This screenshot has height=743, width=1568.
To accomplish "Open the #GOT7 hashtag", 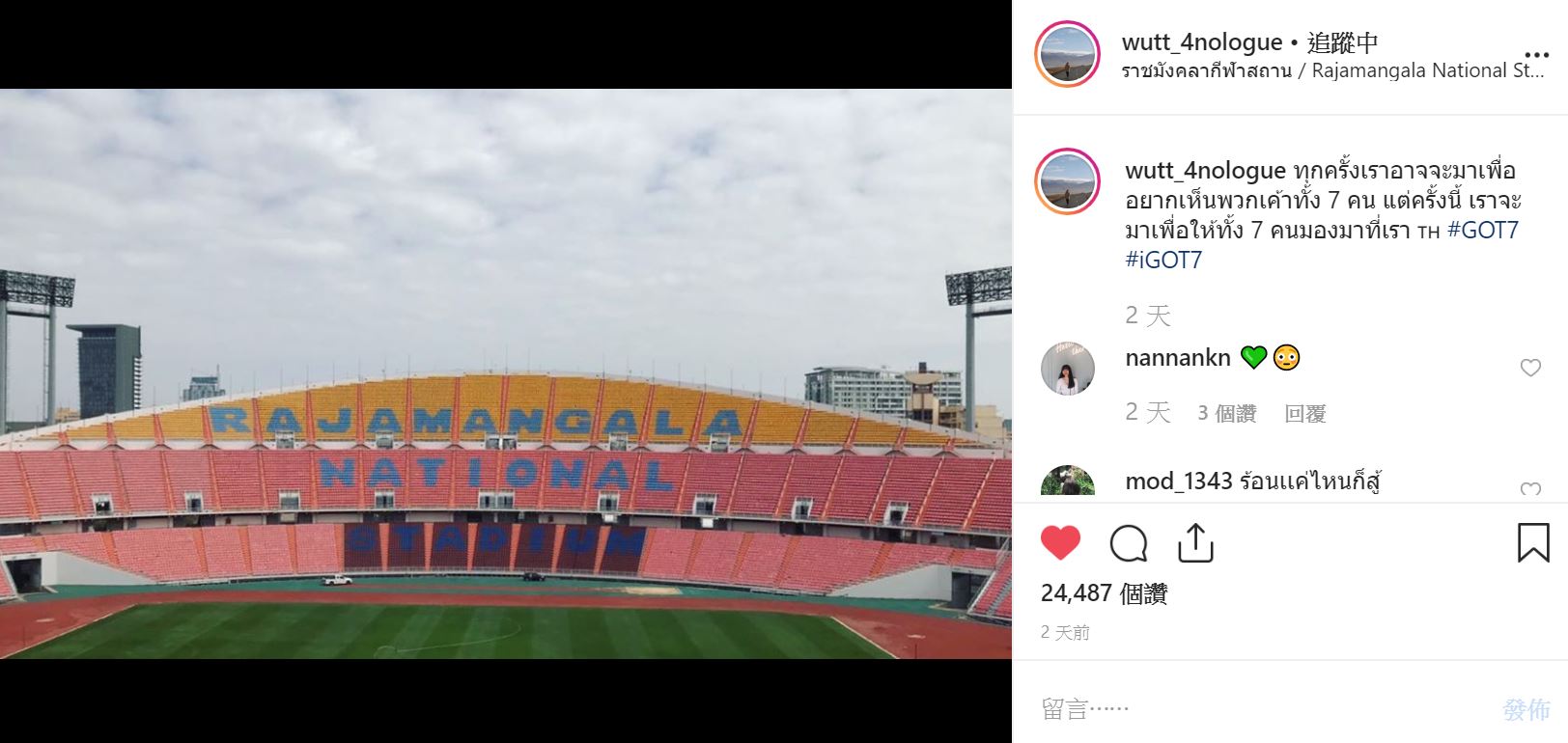I will click(x=1483, y=230).
